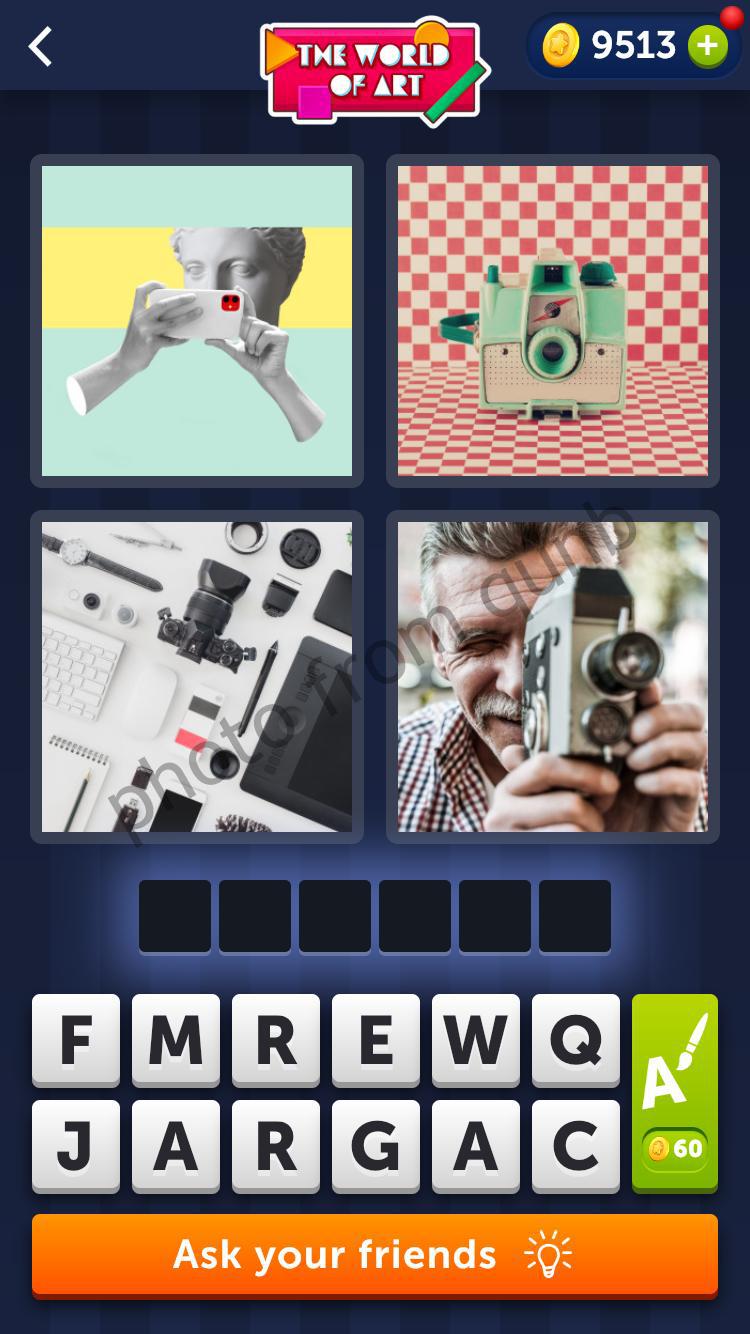Go back using the arrow icon
Image resolution: width=750 pixels, height=1334 pixels.
(x=40, y=47)
